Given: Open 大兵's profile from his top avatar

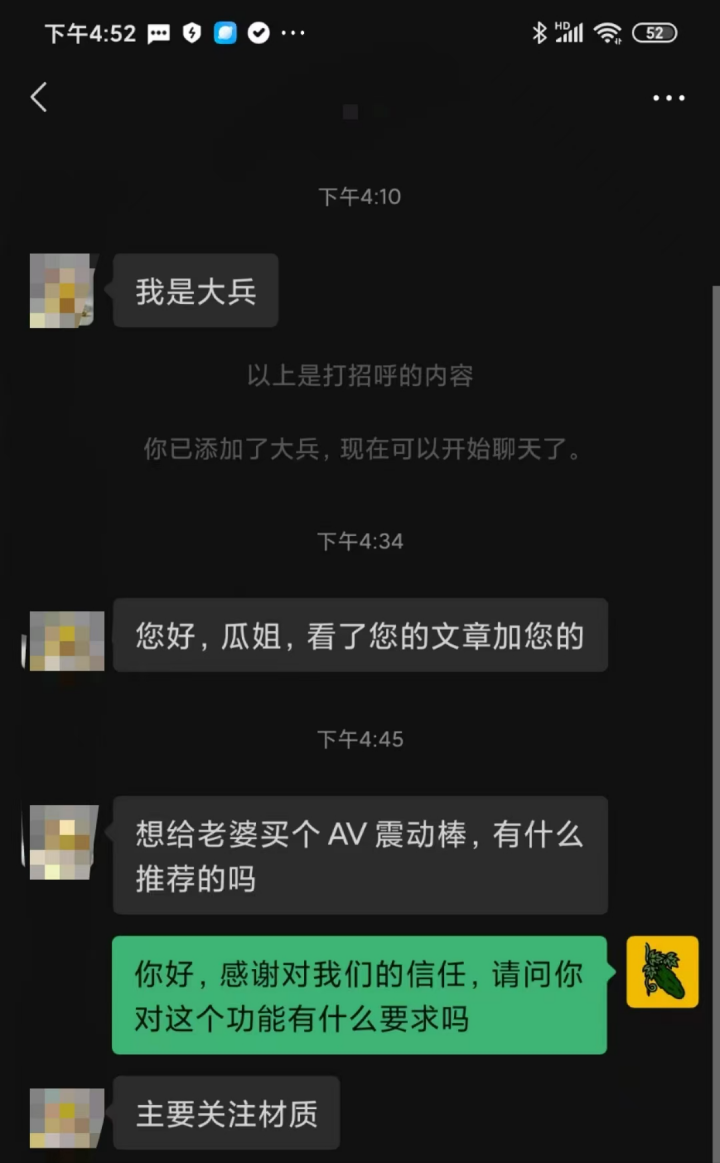Looking at the screenshot, I should 62,291.
